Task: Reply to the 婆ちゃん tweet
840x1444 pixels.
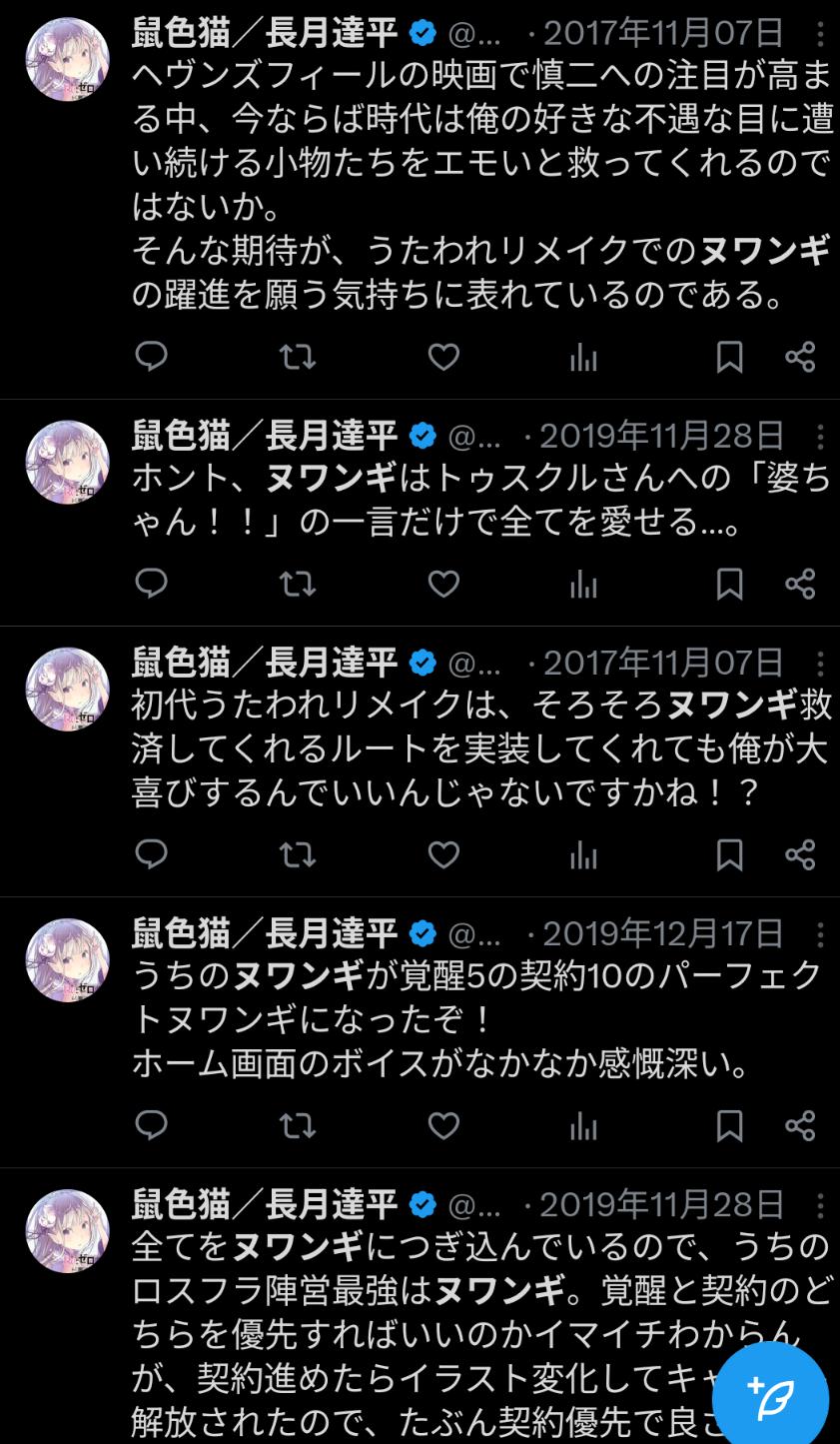Action: (x=151, y=584)
